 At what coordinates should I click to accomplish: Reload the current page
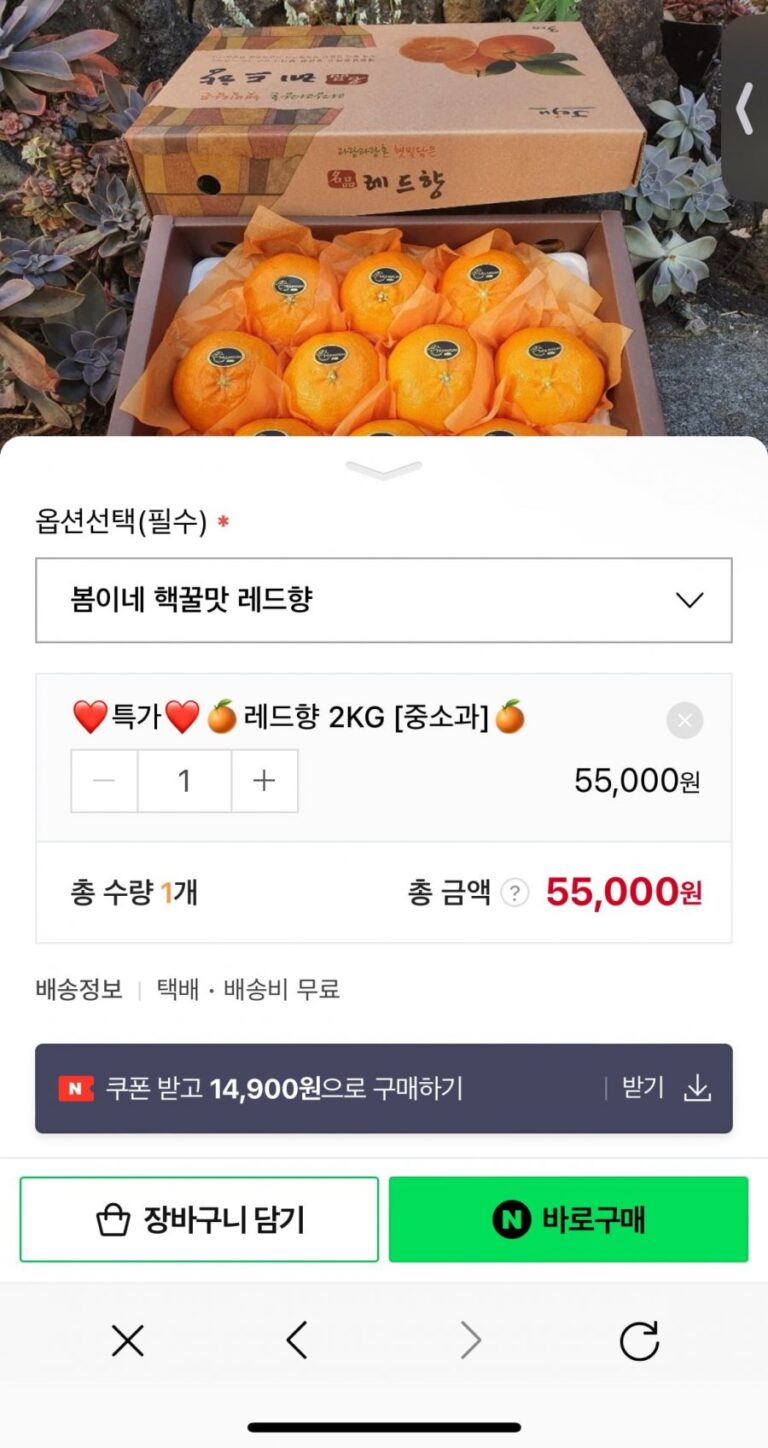(639, 1341)
